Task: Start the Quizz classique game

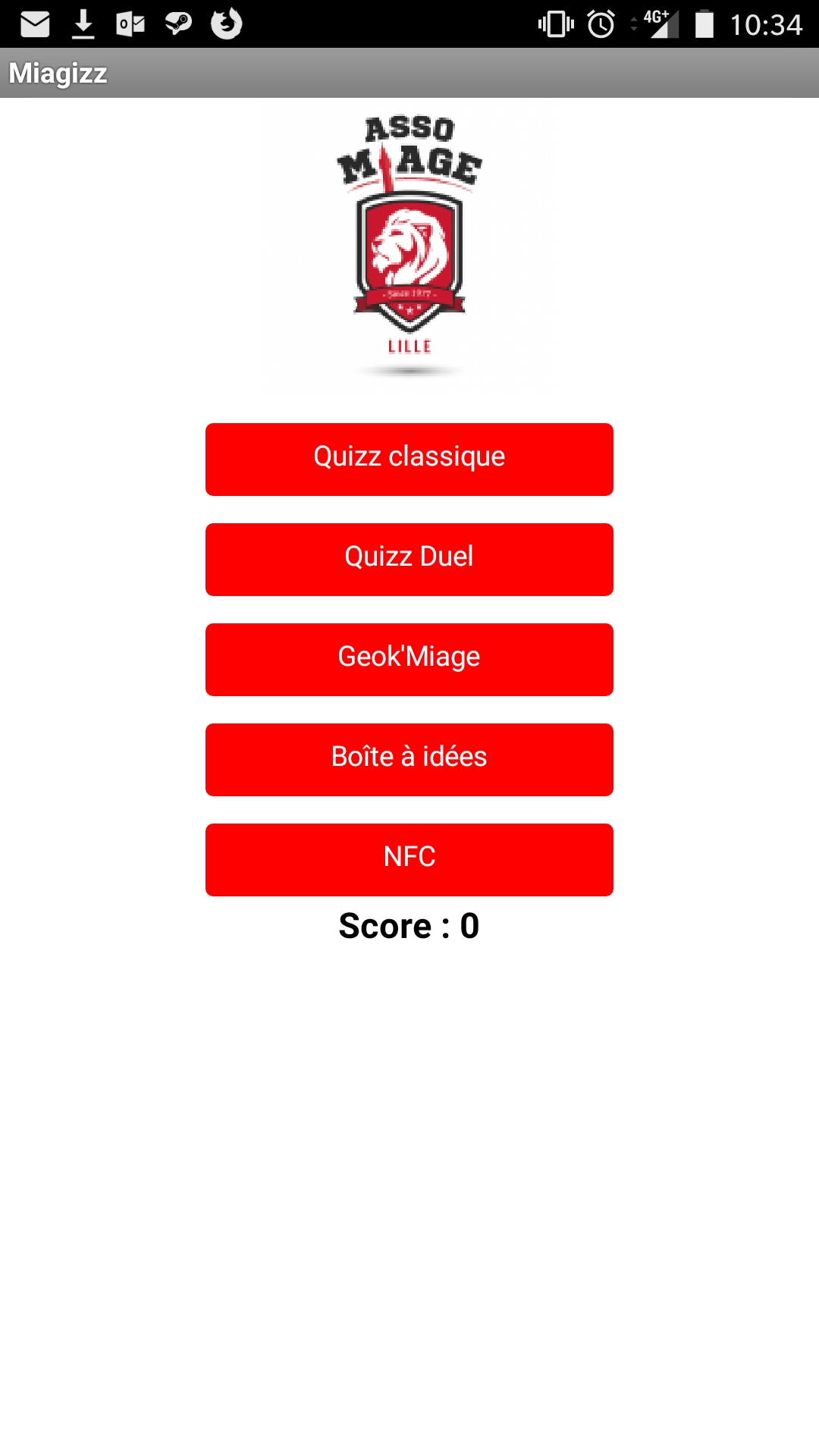Action: [409, 459]
